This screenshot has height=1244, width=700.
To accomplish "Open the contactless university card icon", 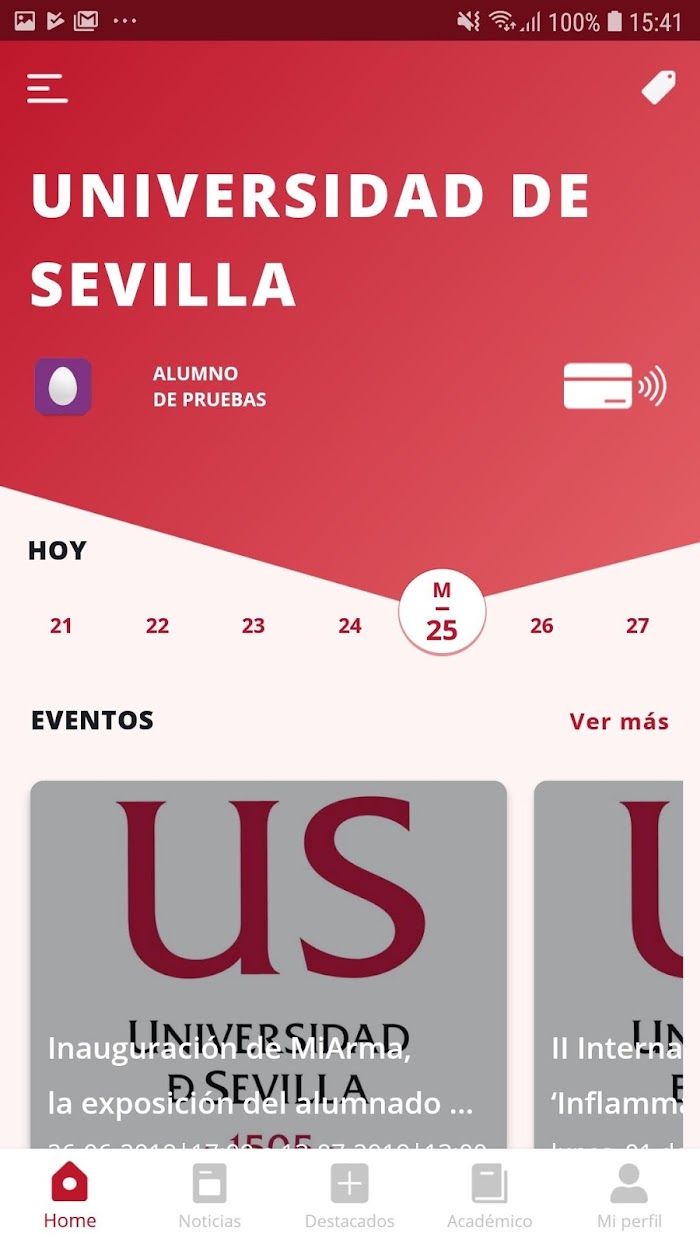I will pos(615,386).
